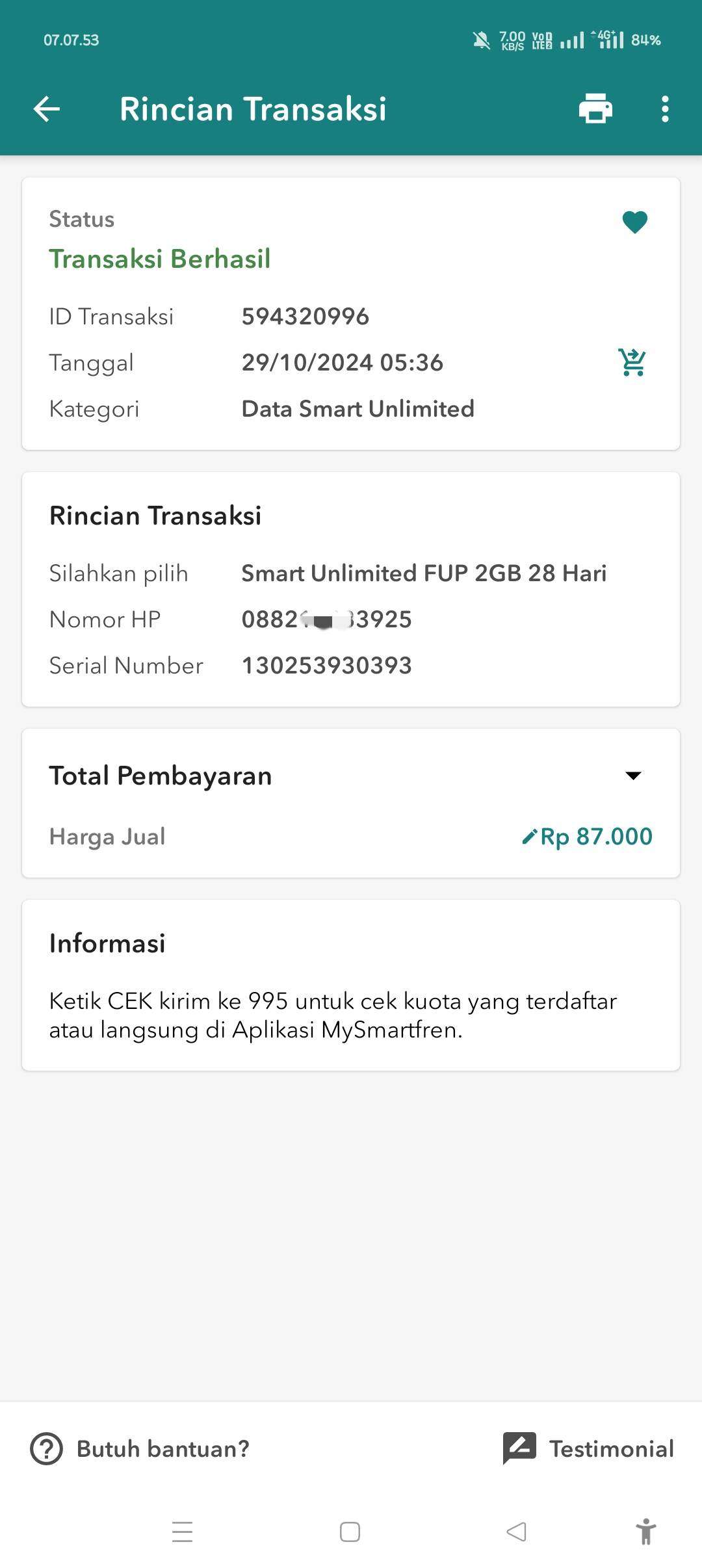Open recent apps from navigation bar
Viewport: 702px width, 1568px height.
tap(183, 1532)
